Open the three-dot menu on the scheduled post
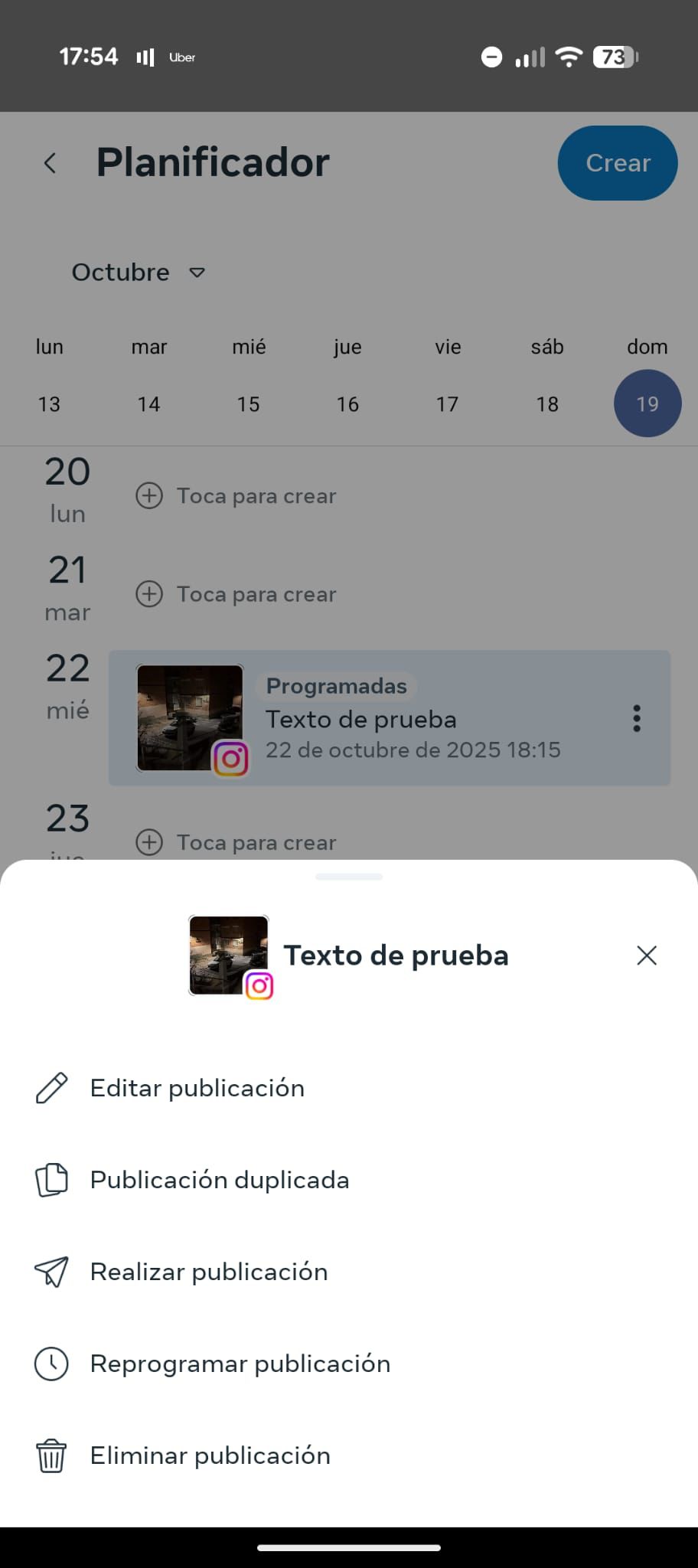Image resolution: width=698 pixels, height=1568 pixels. point(636,718)
